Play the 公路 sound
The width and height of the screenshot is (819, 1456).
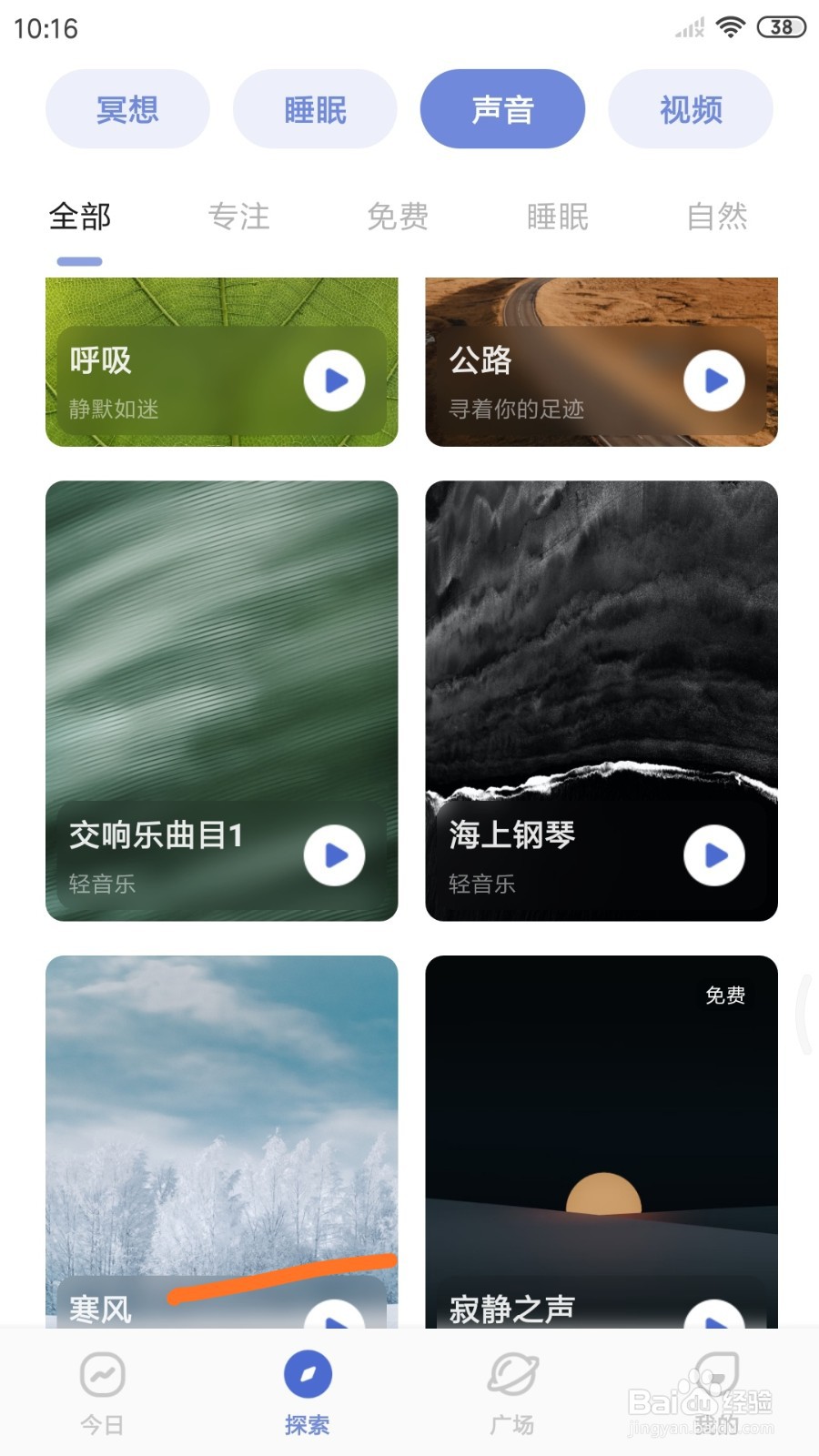(x=714, y=381)
